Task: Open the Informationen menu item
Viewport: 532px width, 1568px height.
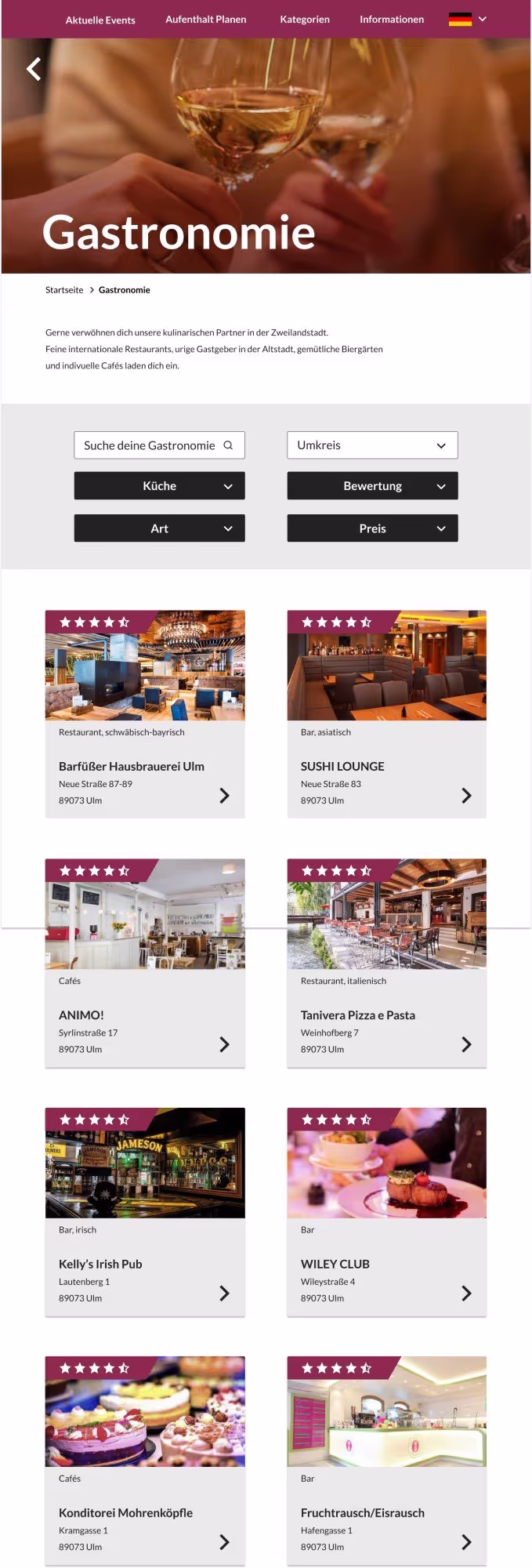Action: pos(391,20)
